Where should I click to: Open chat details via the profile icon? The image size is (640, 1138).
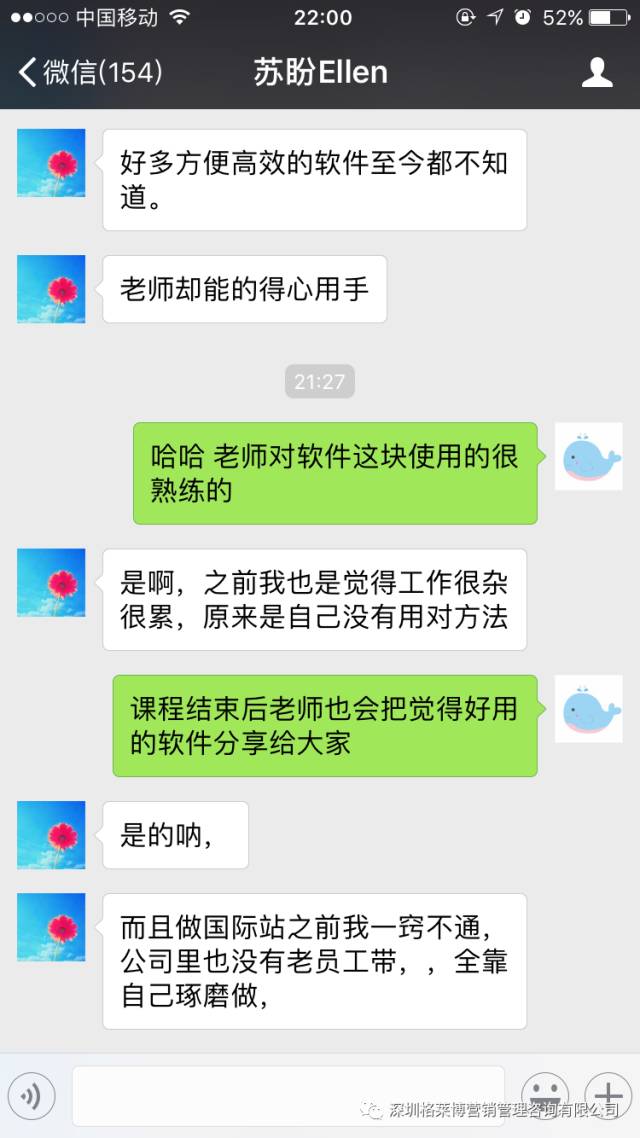pos(597,72)
